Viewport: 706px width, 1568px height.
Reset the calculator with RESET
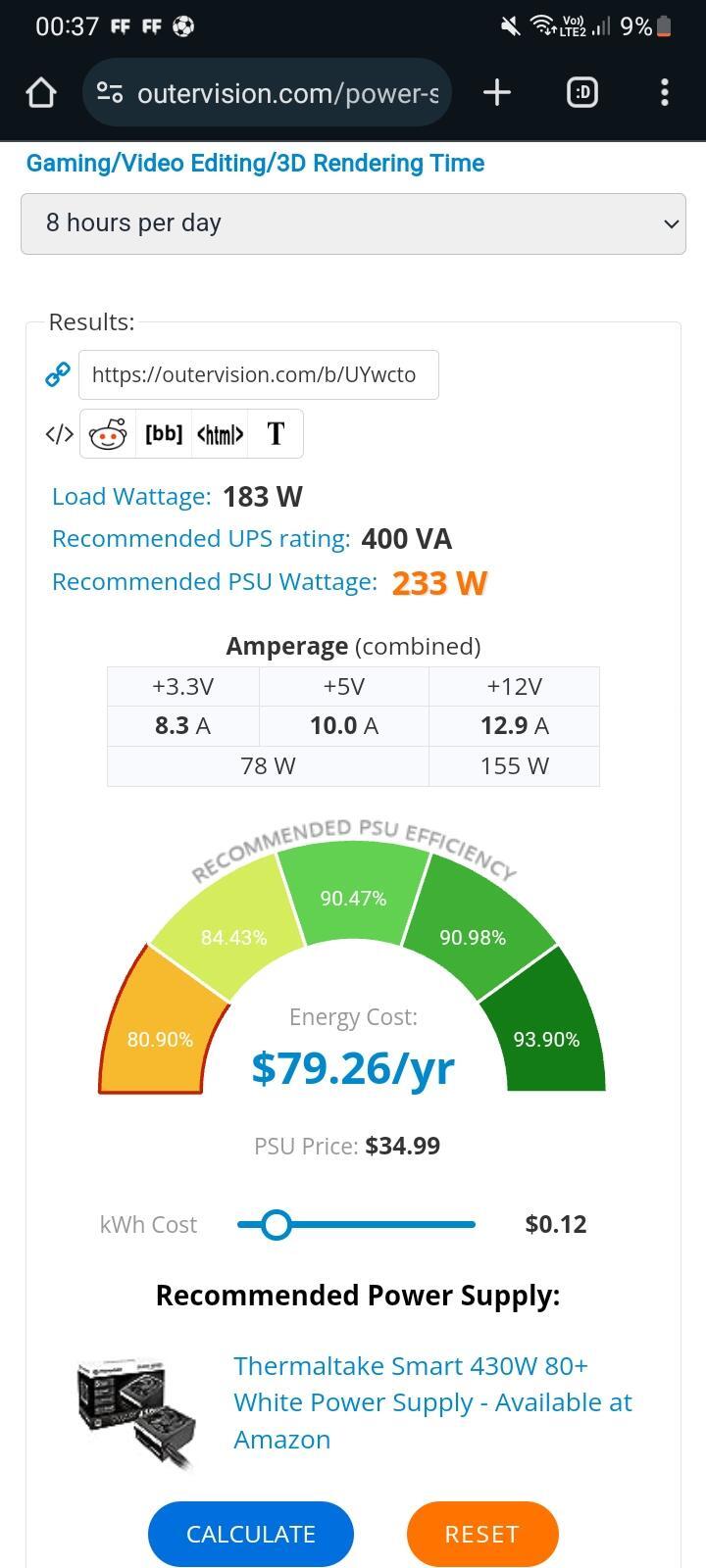[482, 1534]
